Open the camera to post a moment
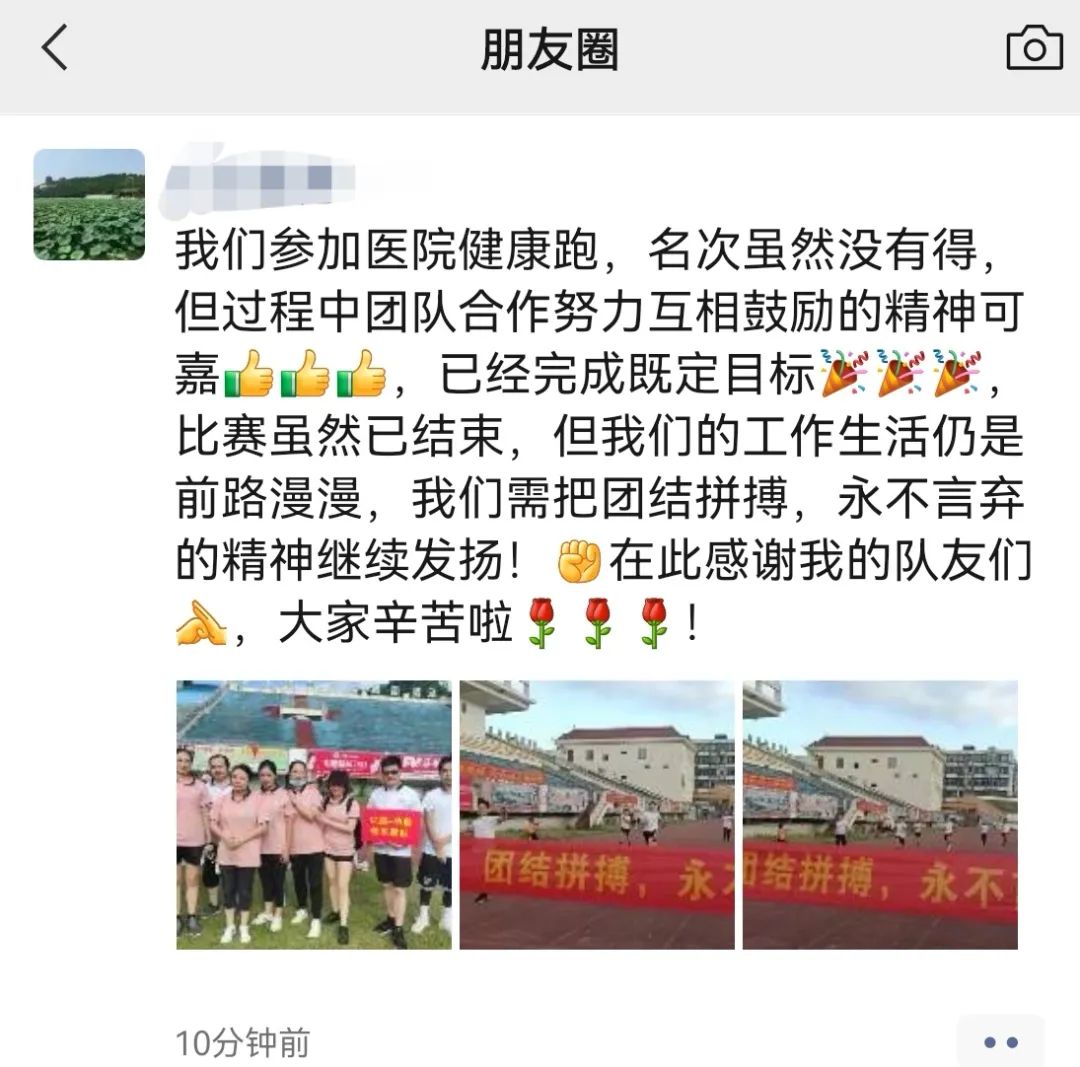 (1034, 48)
